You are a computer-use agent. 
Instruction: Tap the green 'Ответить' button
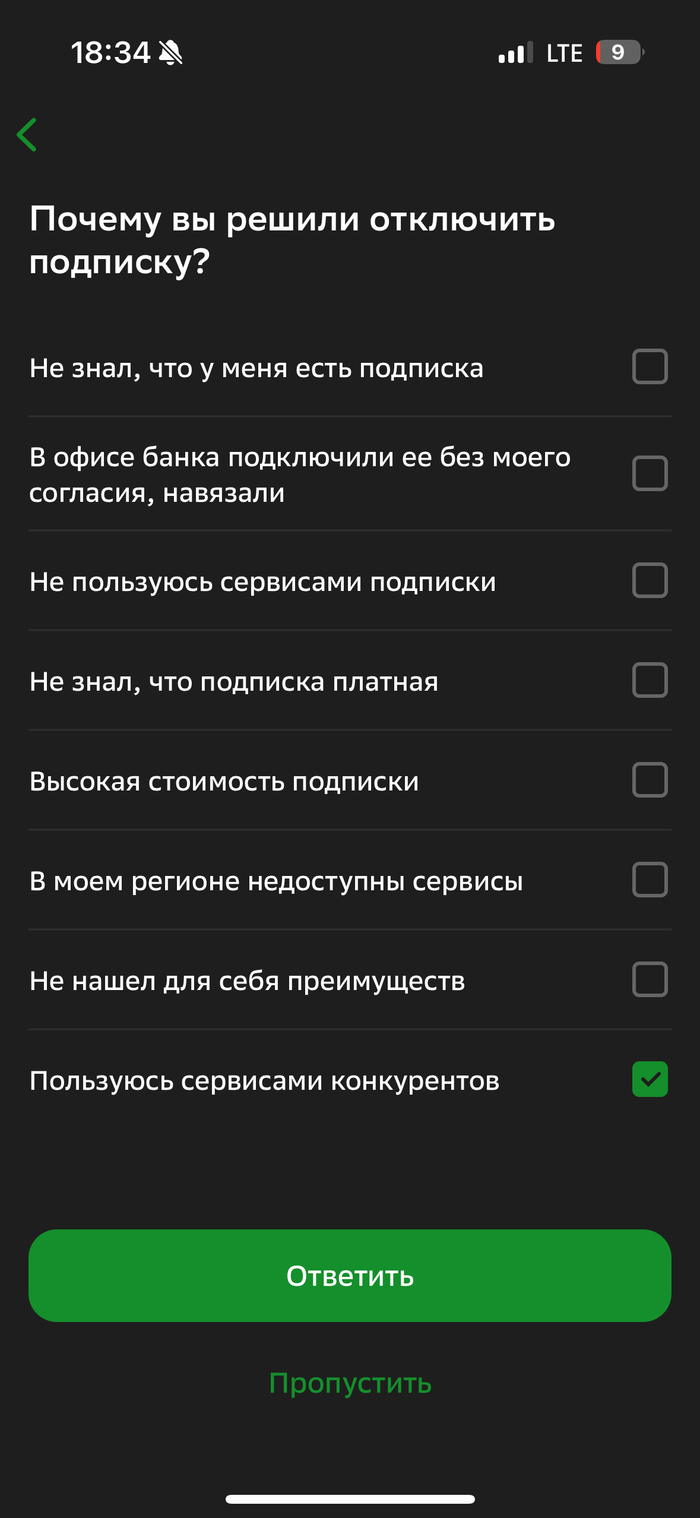click(x=349, y=1276)
